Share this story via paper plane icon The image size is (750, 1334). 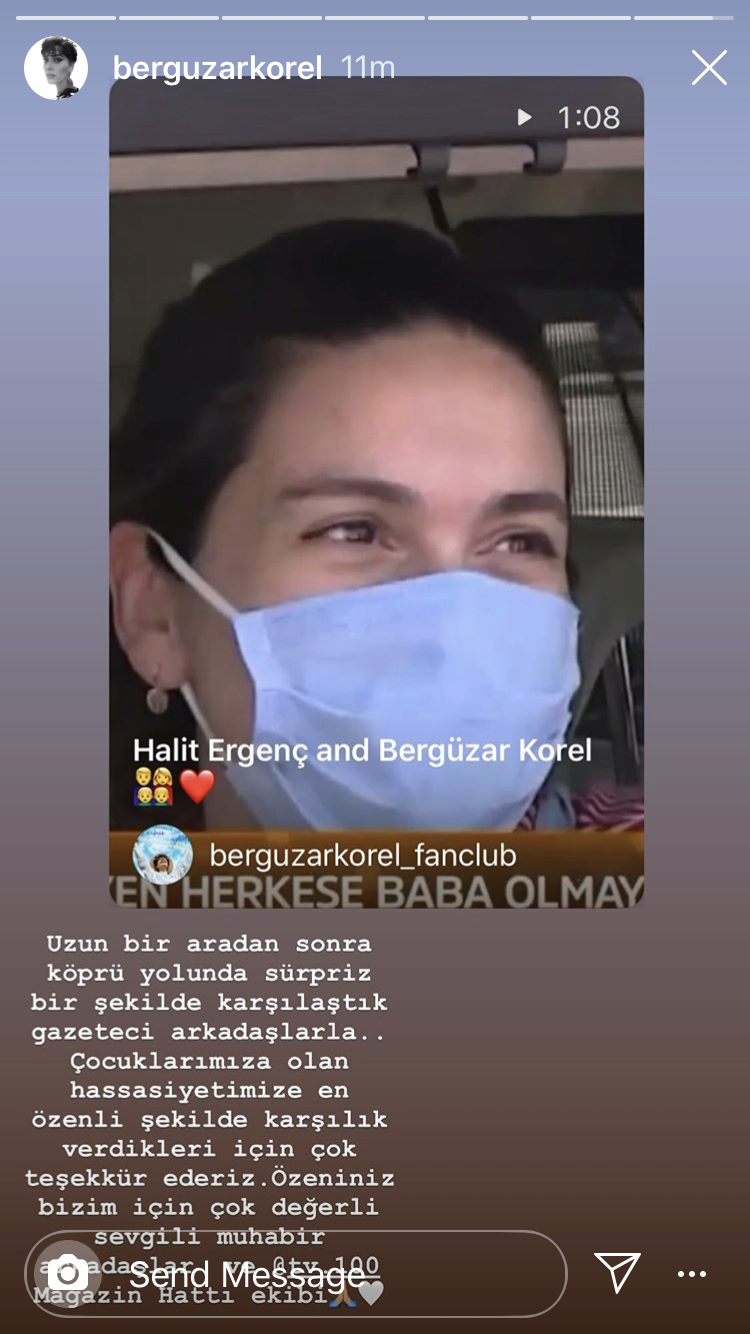tap(617, 1273)
